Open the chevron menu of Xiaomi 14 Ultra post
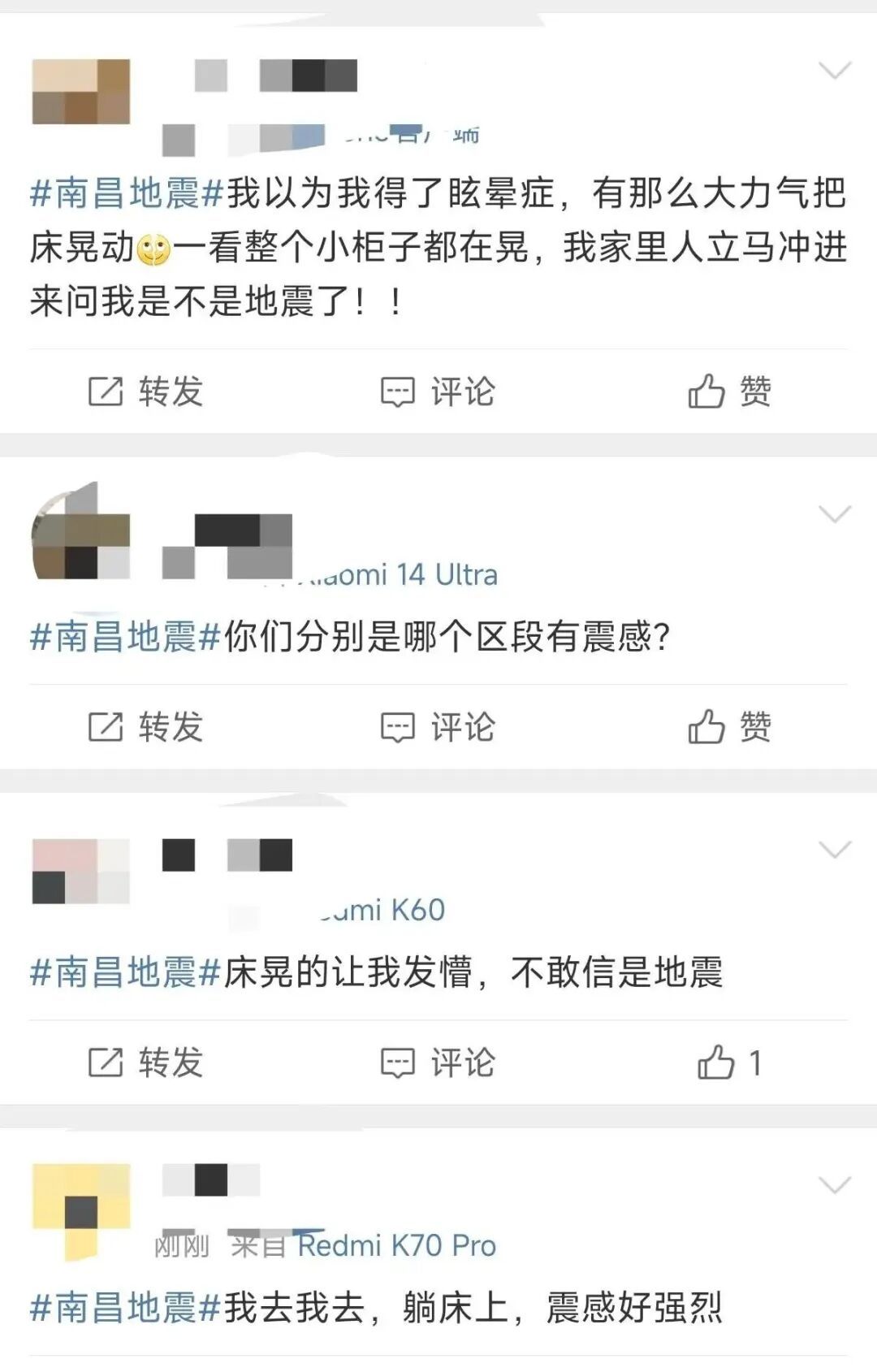This screenshot has height=1372, width=877. pyautogui.click(x=835, y=514)
